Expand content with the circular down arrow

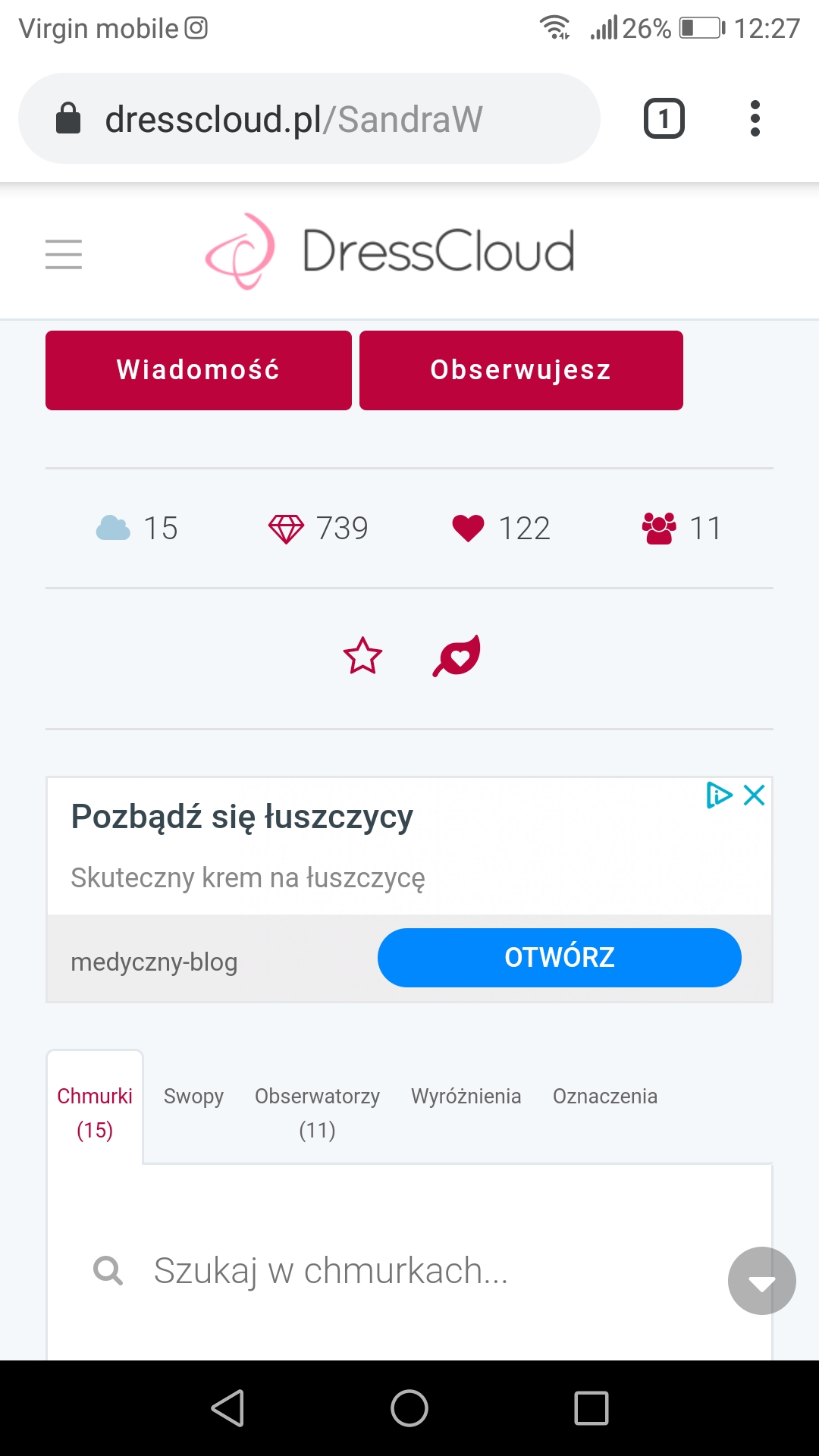(x=761, y=1282)
